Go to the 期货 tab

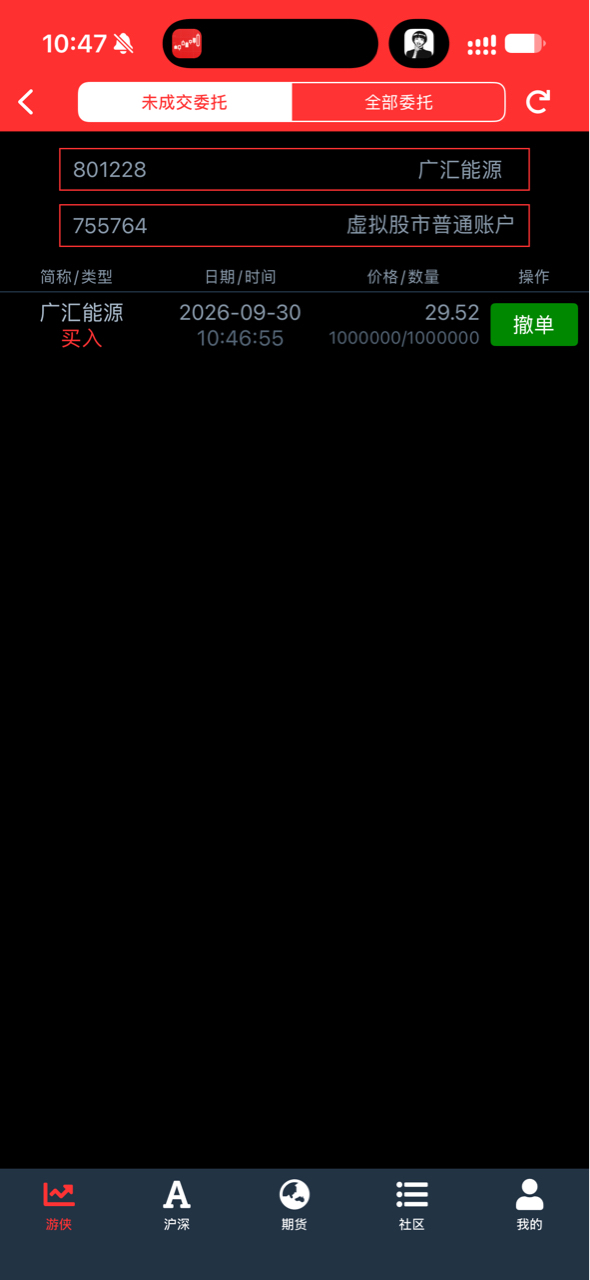[x=294, y=1206]
